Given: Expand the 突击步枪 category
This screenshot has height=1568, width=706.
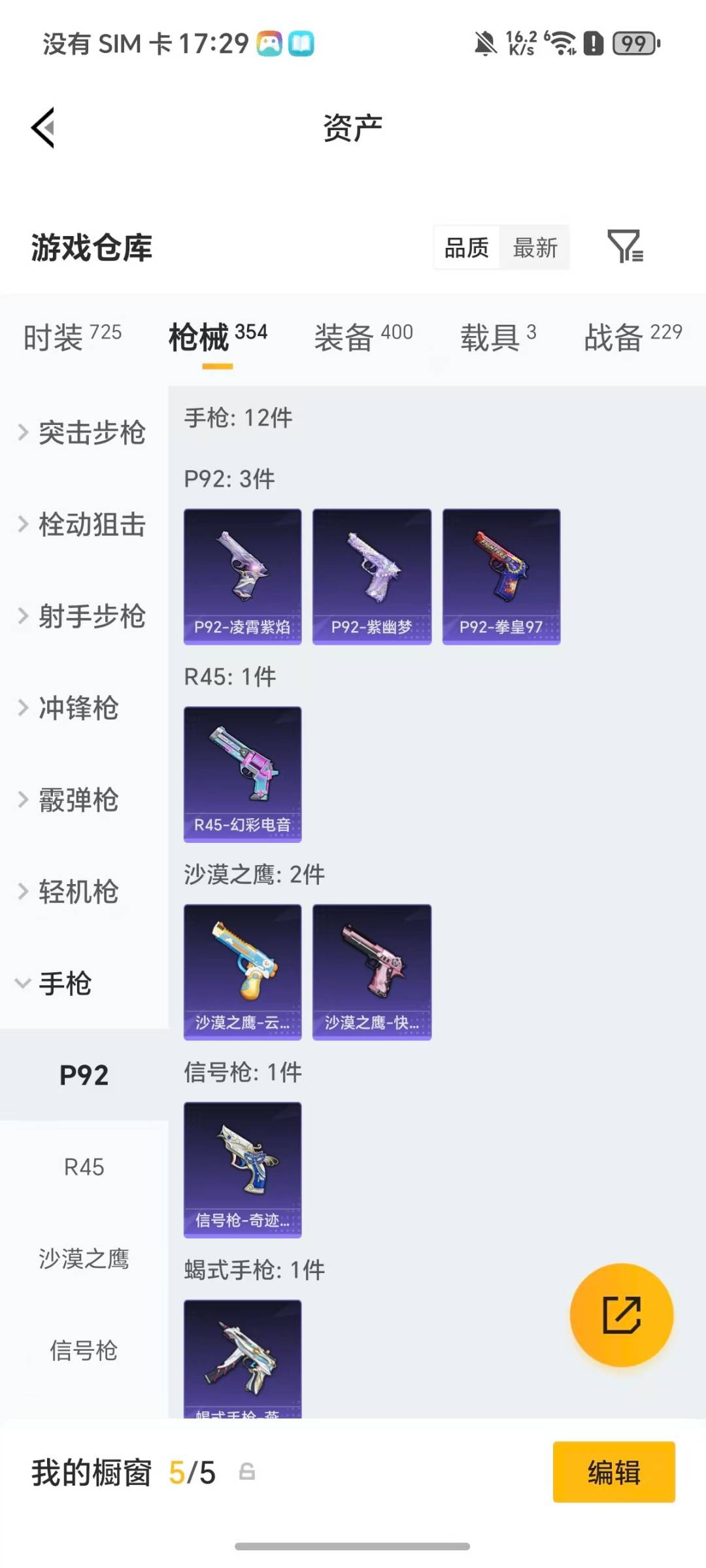Looking at the screenshot, I should point(82,433).
